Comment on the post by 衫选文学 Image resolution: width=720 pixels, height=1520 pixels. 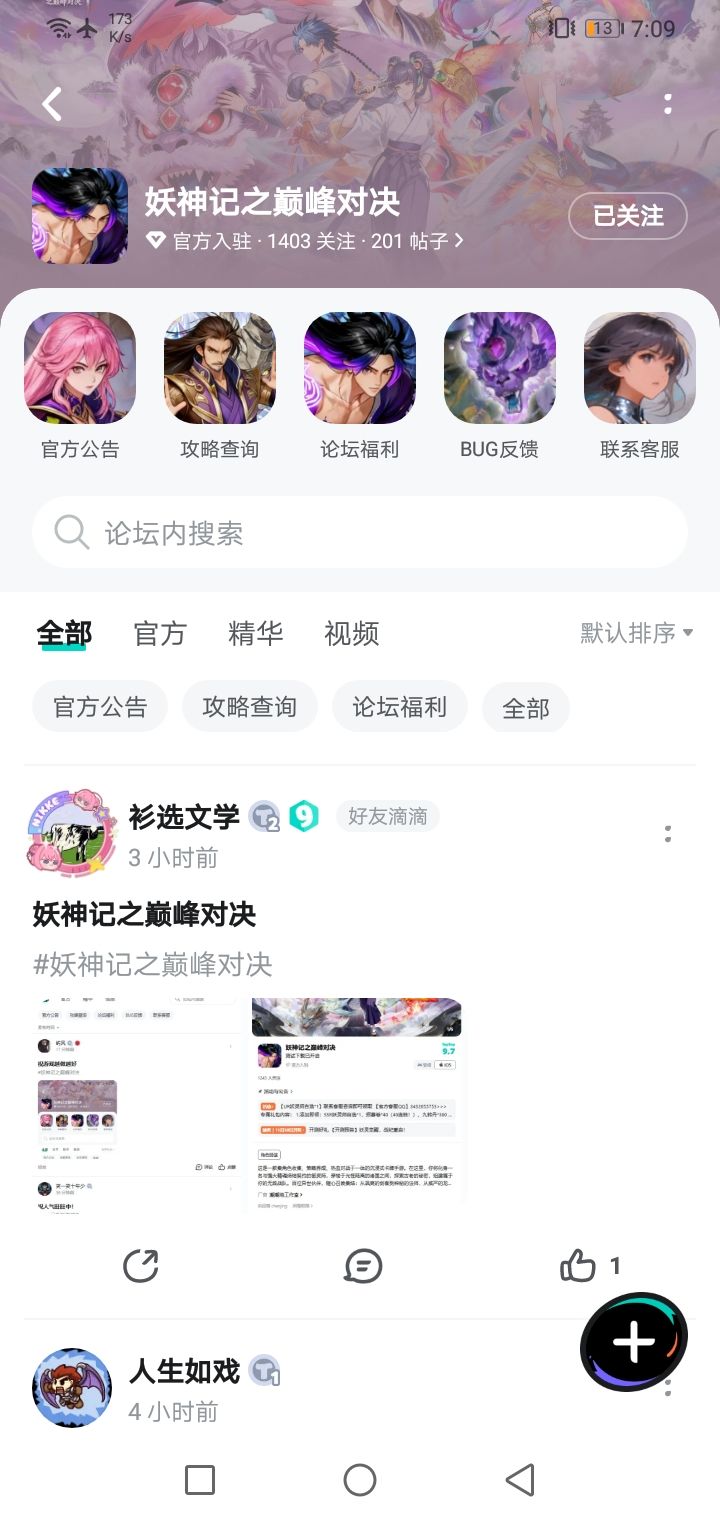pos(362,1266)
